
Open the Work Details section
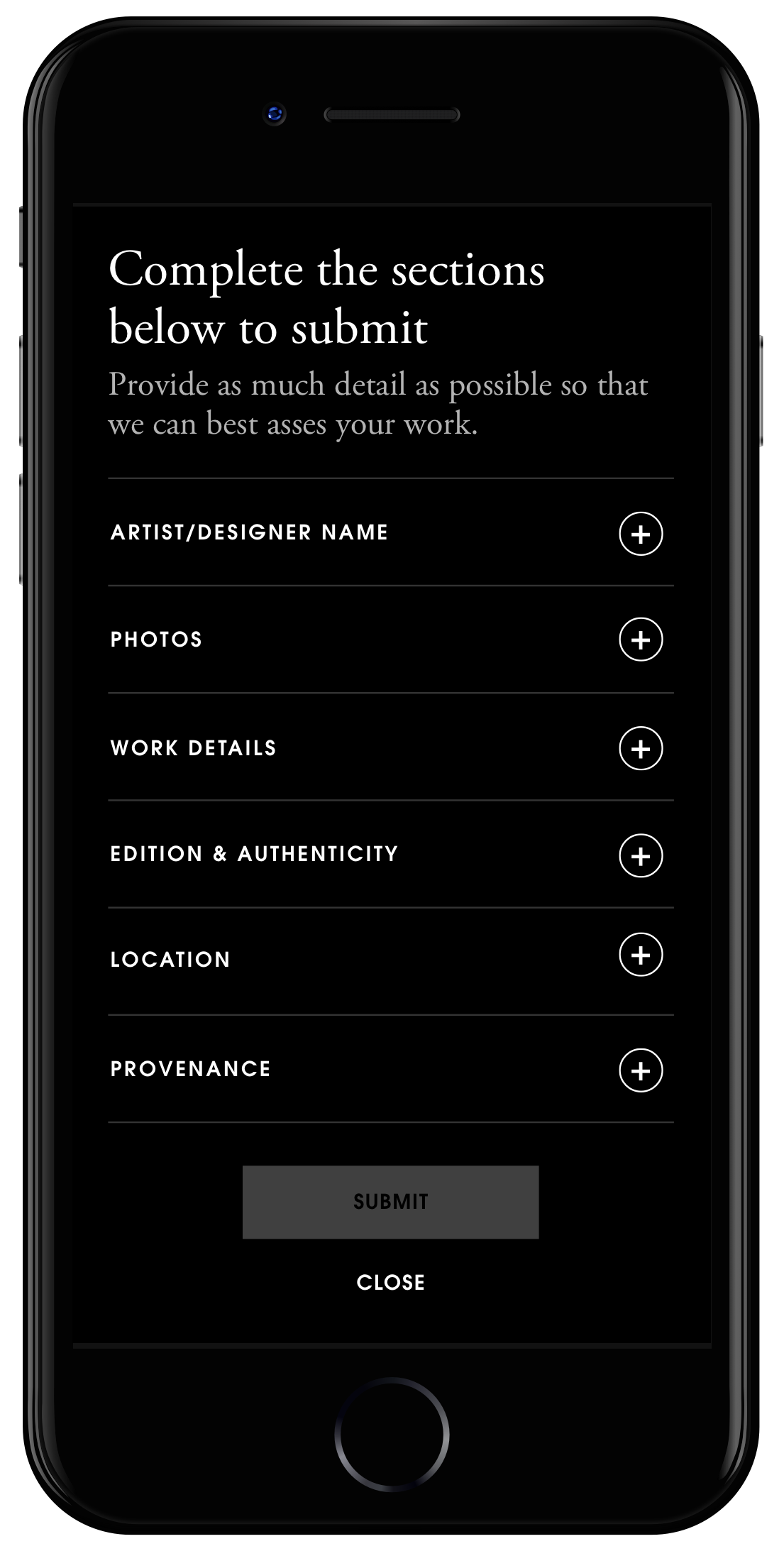[640, 748]
